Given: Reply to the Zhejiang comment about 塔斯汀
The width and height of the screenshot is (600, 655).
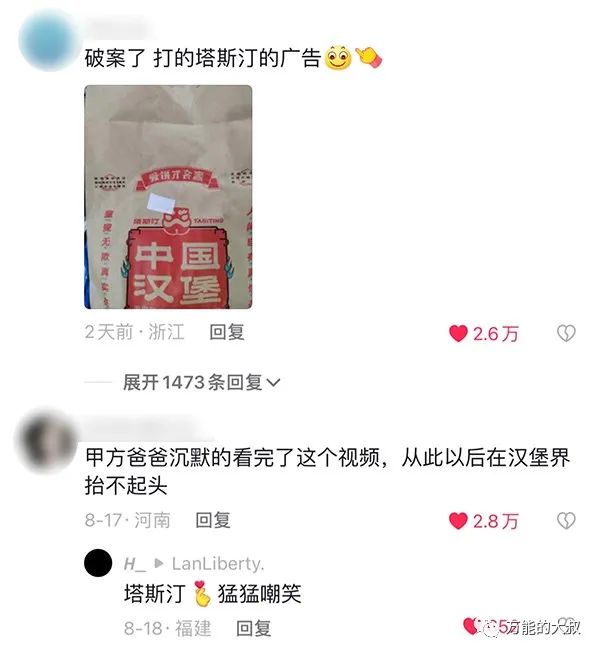Looking at the screenshot, I should pyautogui.click(x=227, y=333).
